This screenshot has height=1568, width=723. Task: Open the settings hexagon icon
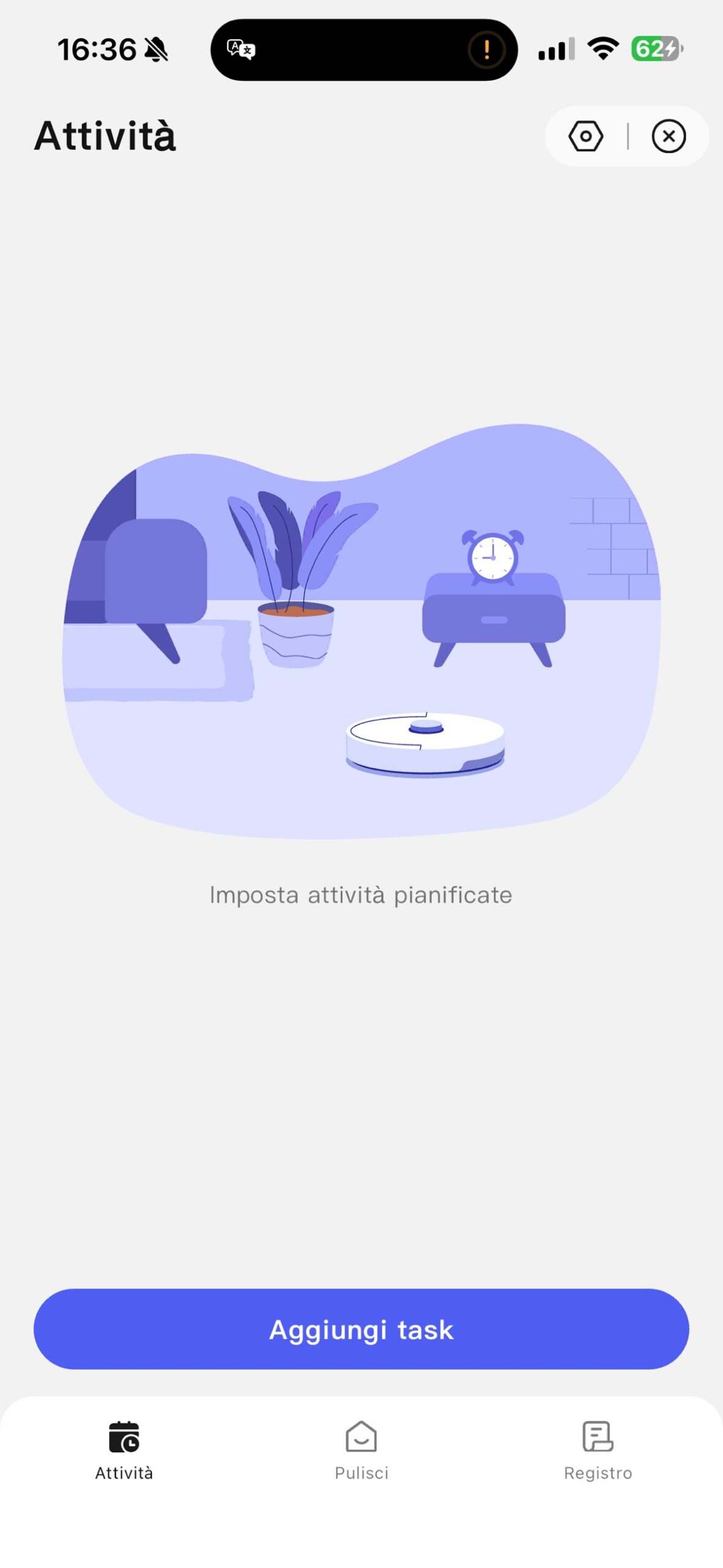click(585, 136)
